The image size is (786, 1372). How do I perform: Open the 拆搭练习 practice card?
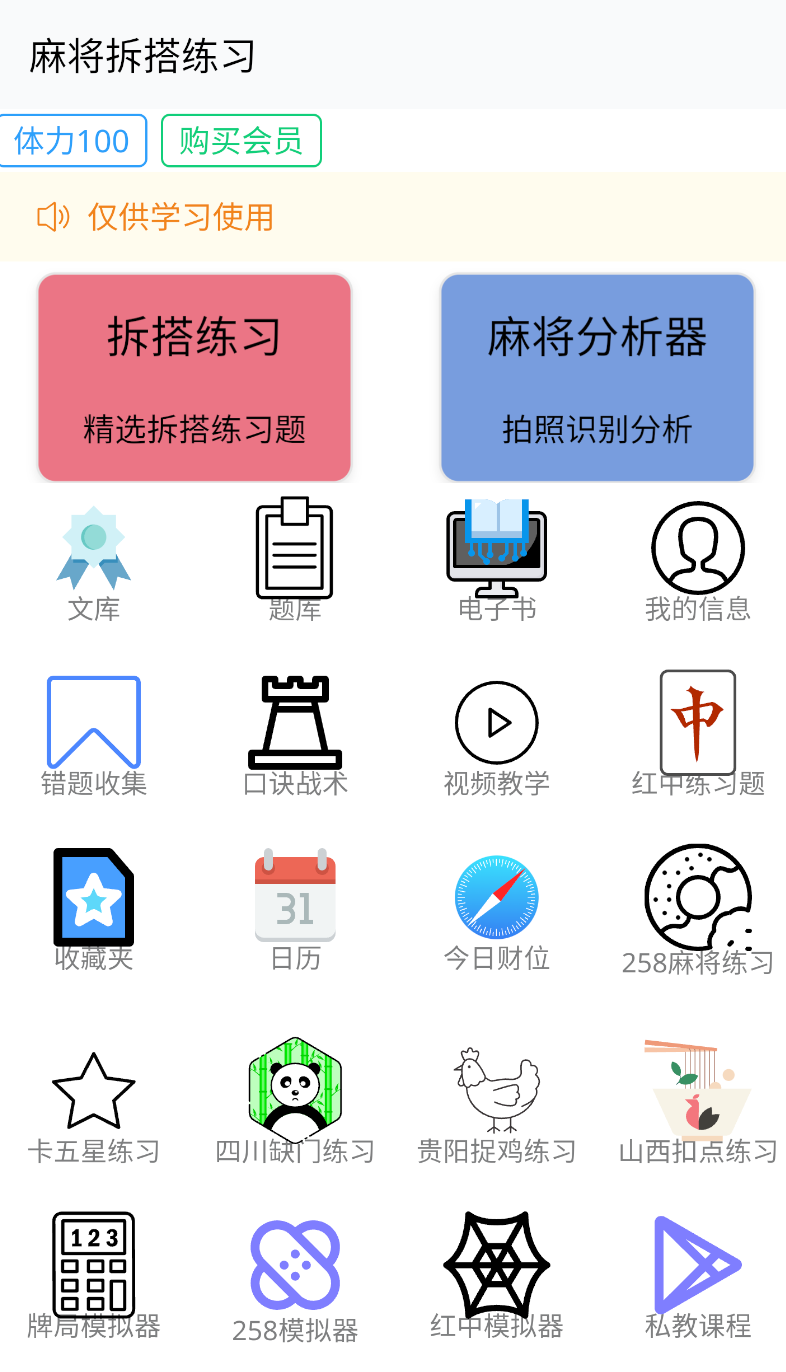[195, 378]
